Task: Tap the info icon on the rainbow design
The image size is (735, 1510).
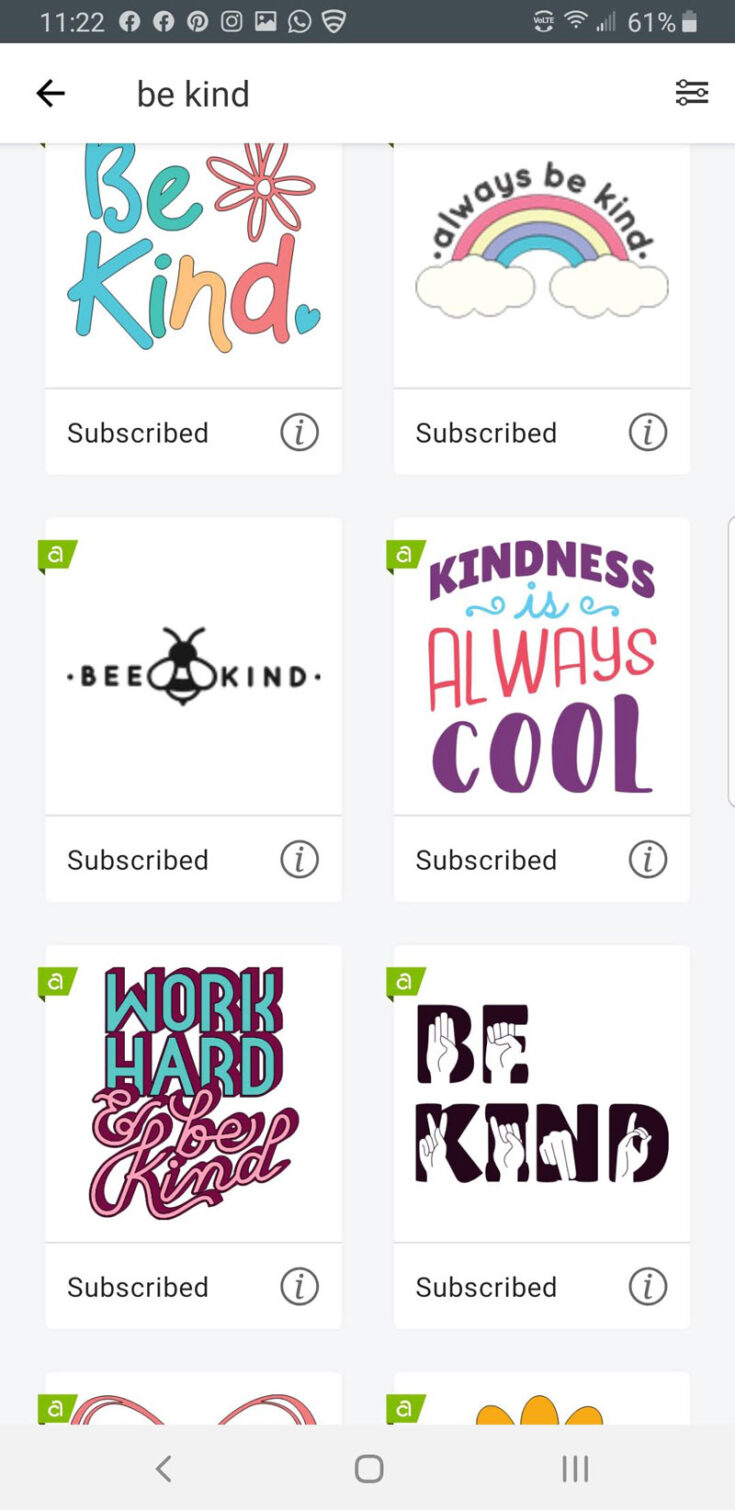Action: [647, 432]
